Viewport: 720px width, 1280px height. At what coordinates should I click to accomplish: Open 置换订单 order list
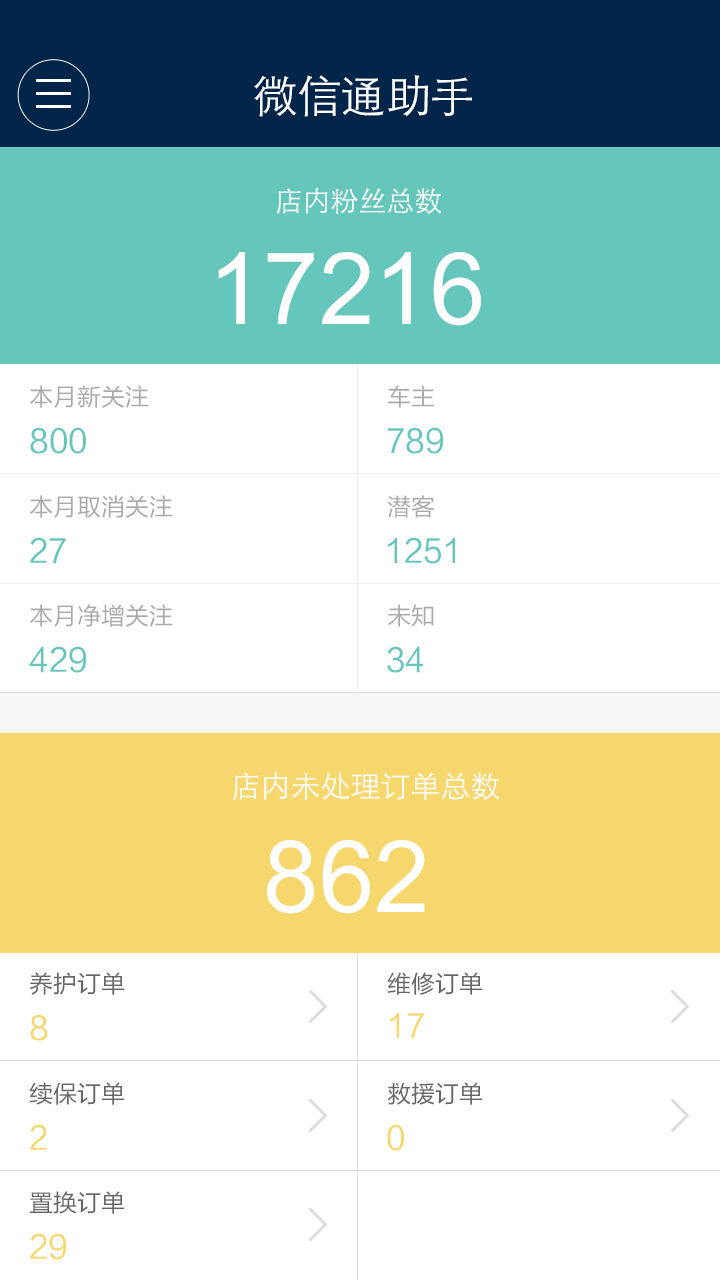tap(178, 1224)
